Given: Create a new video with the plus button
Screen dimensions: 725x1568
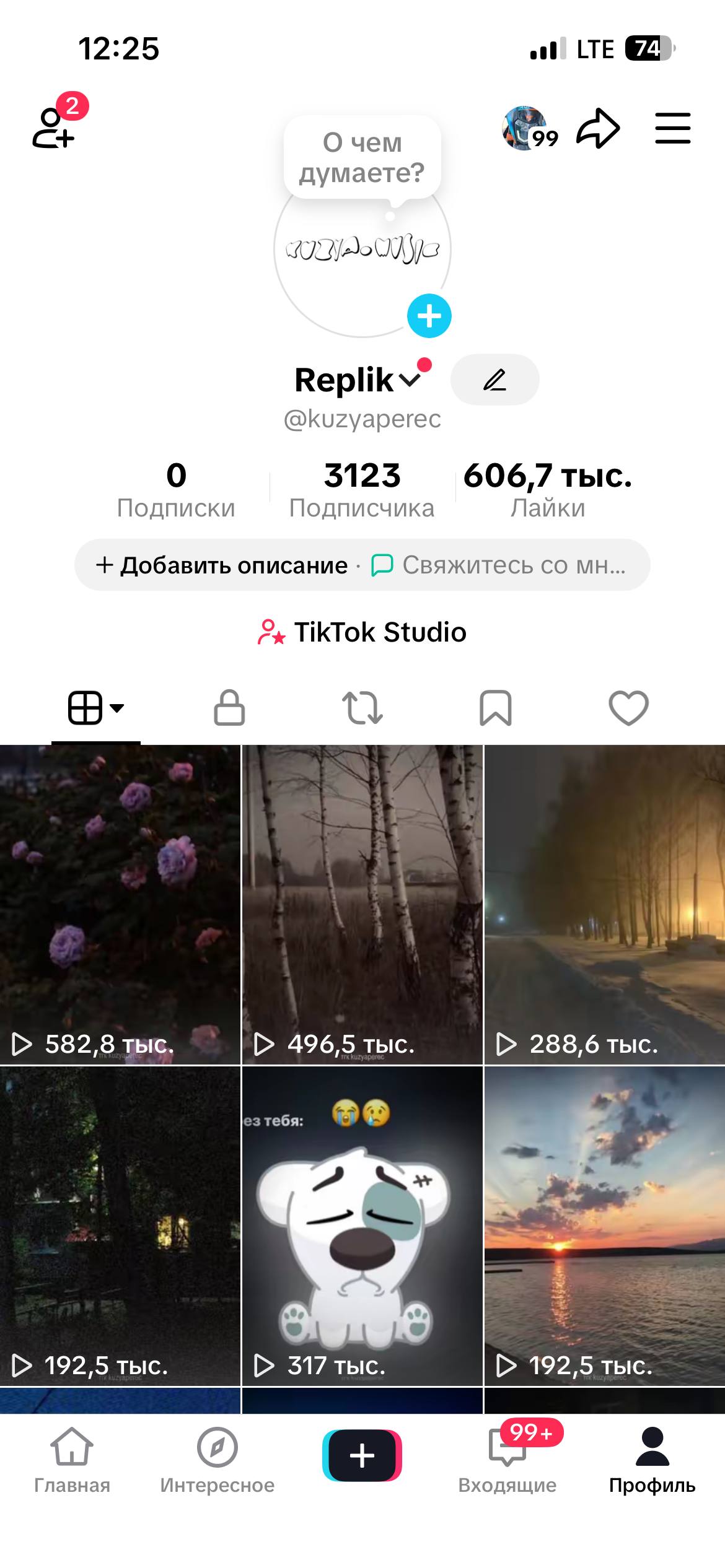Looking at the screenshot, I should (362, 1455).
